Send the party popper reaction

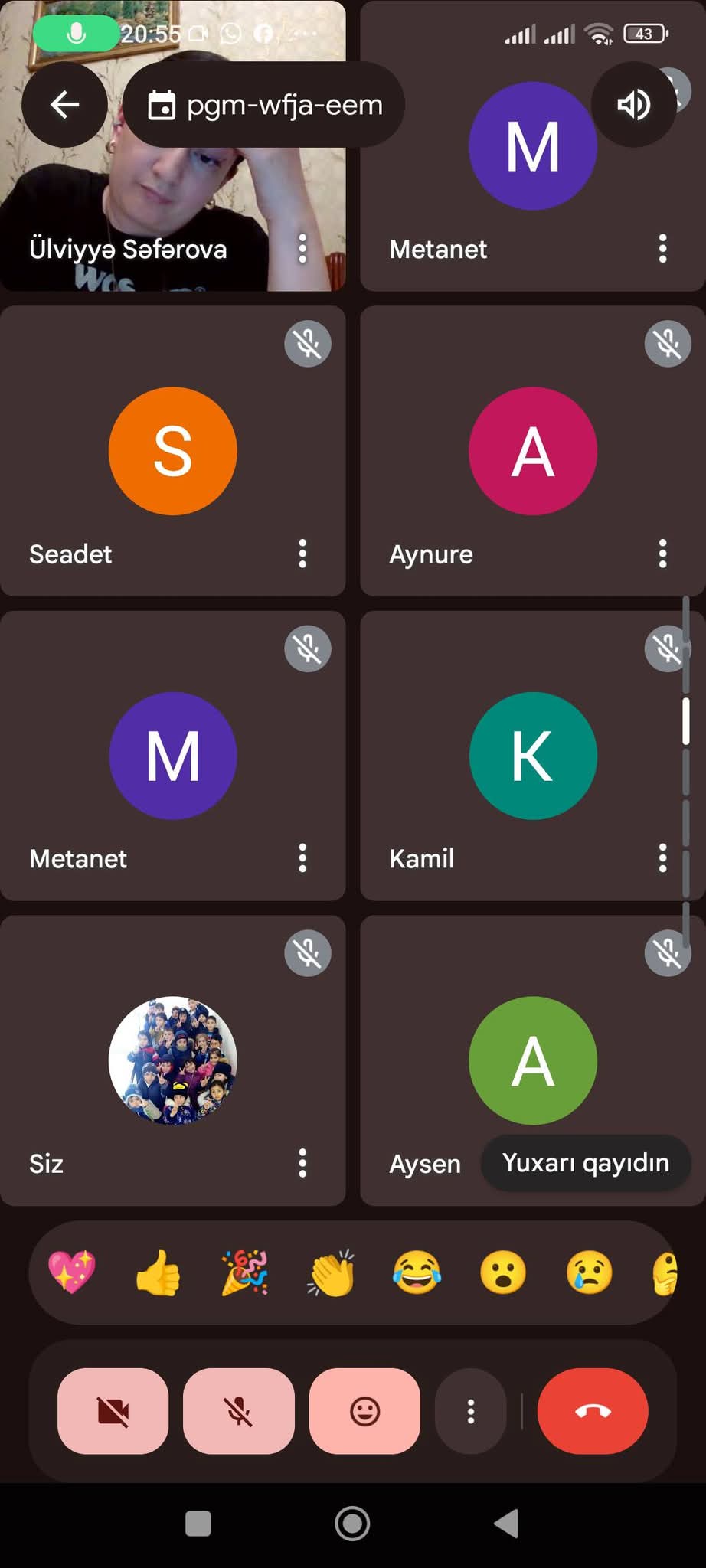click(x=245, y=1272)
